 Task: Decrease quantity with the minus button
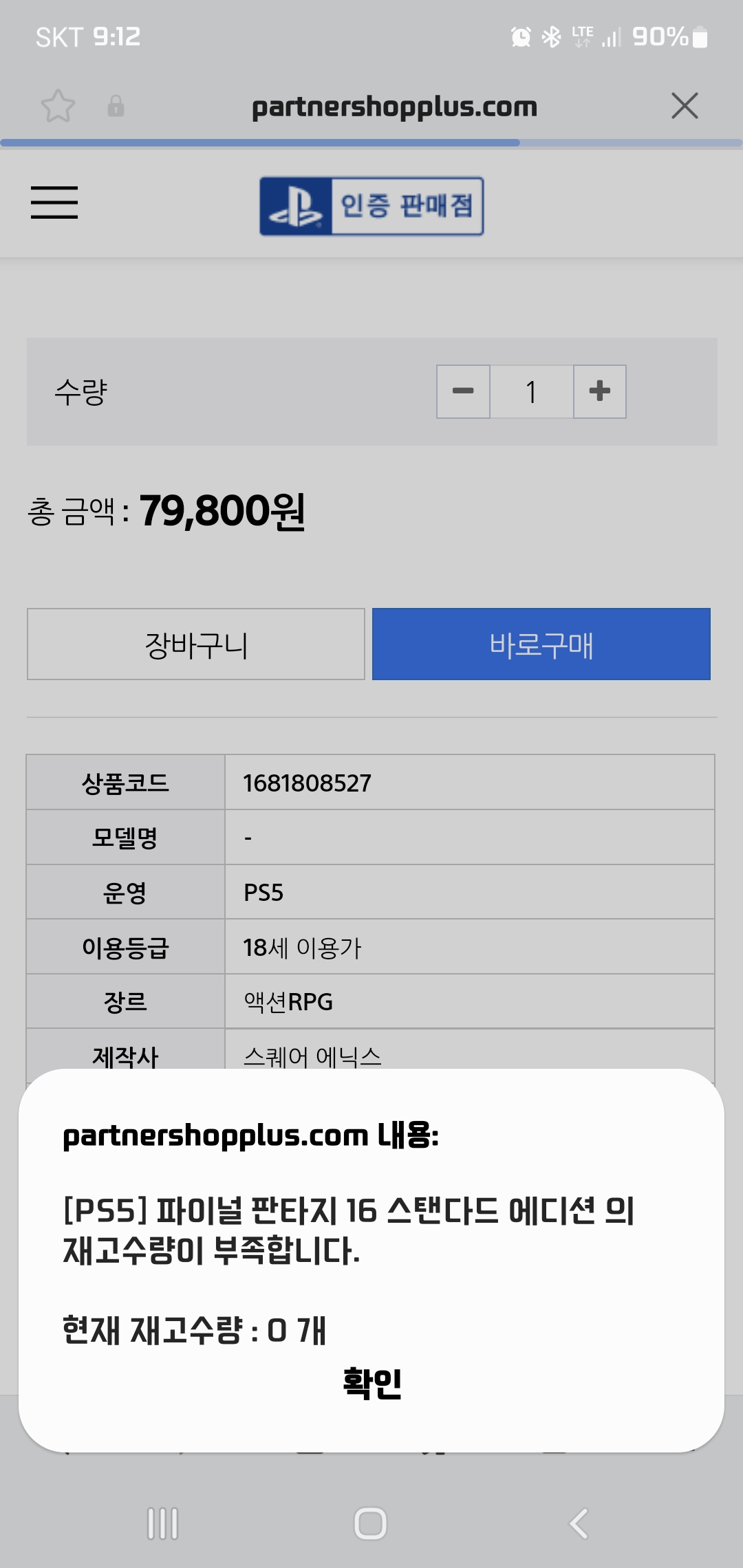(463, 391)
